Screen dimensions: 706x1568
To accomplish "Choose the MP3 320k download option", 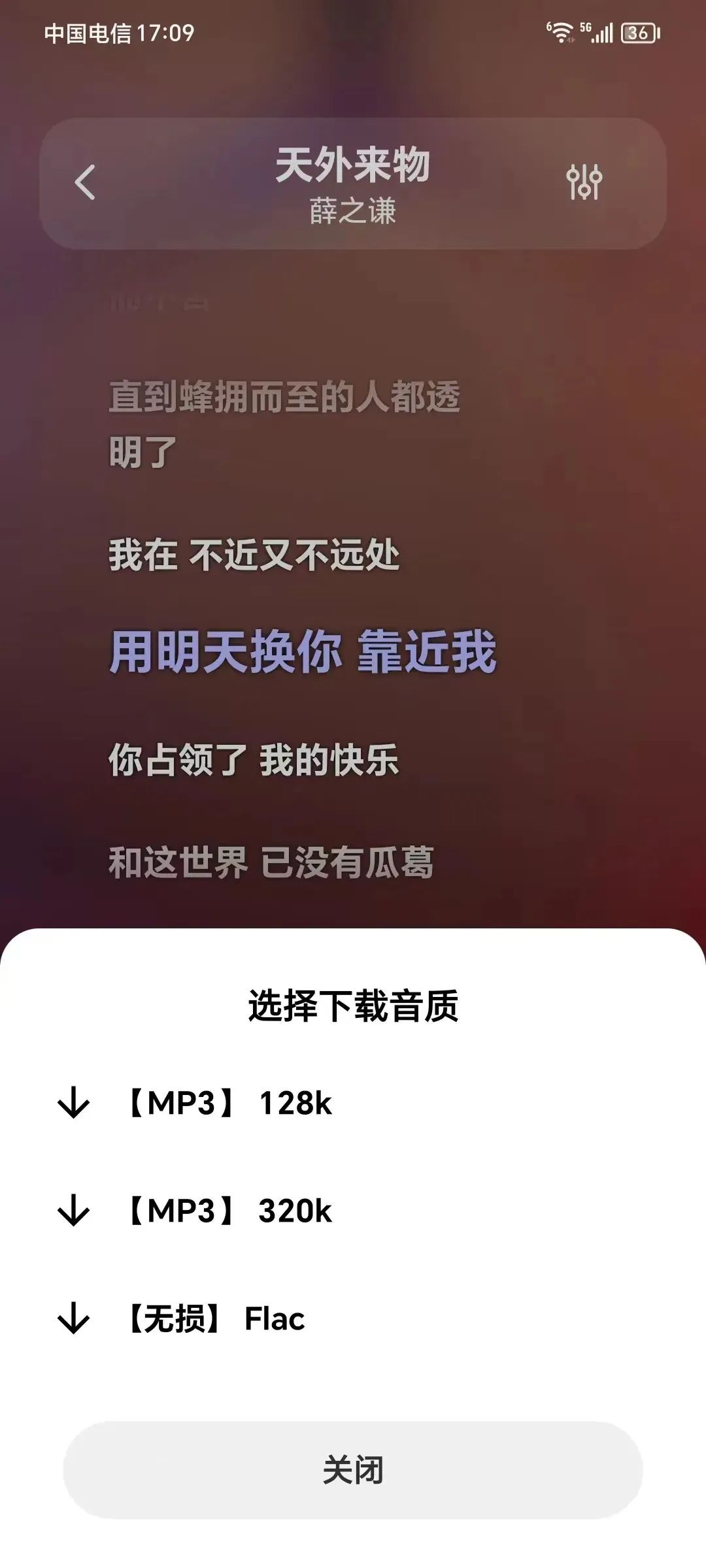I will [353, 1211].
